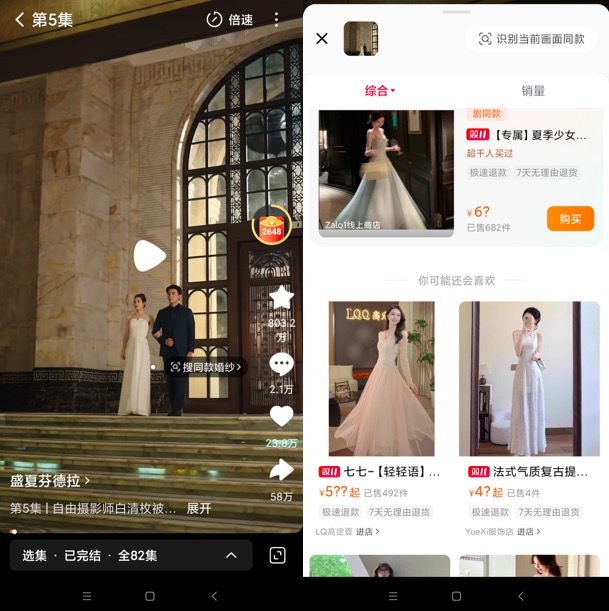Open playback speed 倍速 option
Viewport: 609px width, 611px height.
click(229, 20)
